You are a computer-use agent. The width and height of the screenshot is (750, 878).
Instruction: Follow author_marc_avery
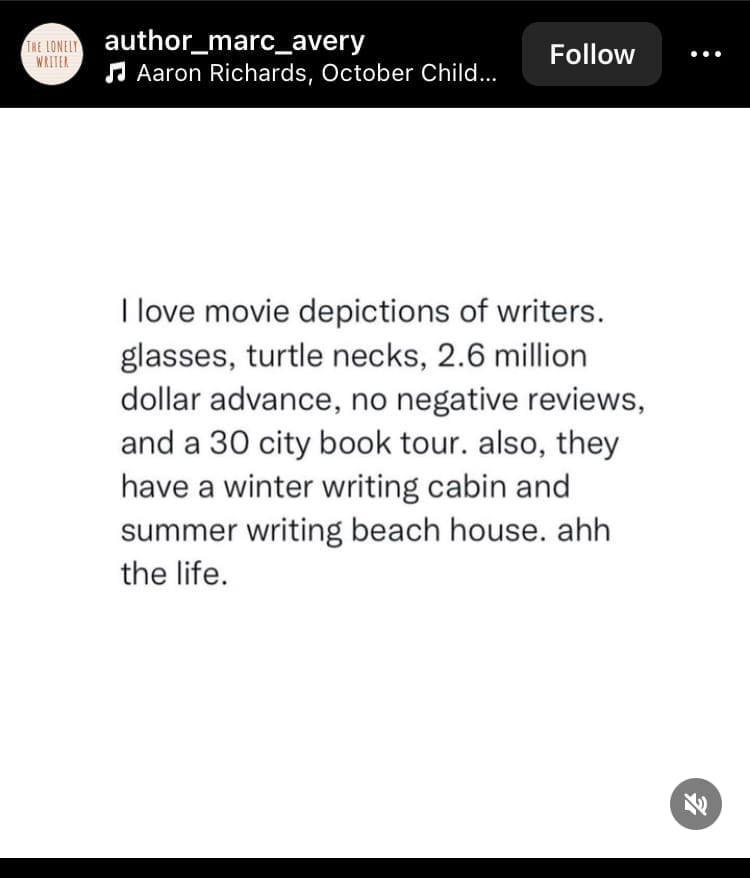[591, 54]
